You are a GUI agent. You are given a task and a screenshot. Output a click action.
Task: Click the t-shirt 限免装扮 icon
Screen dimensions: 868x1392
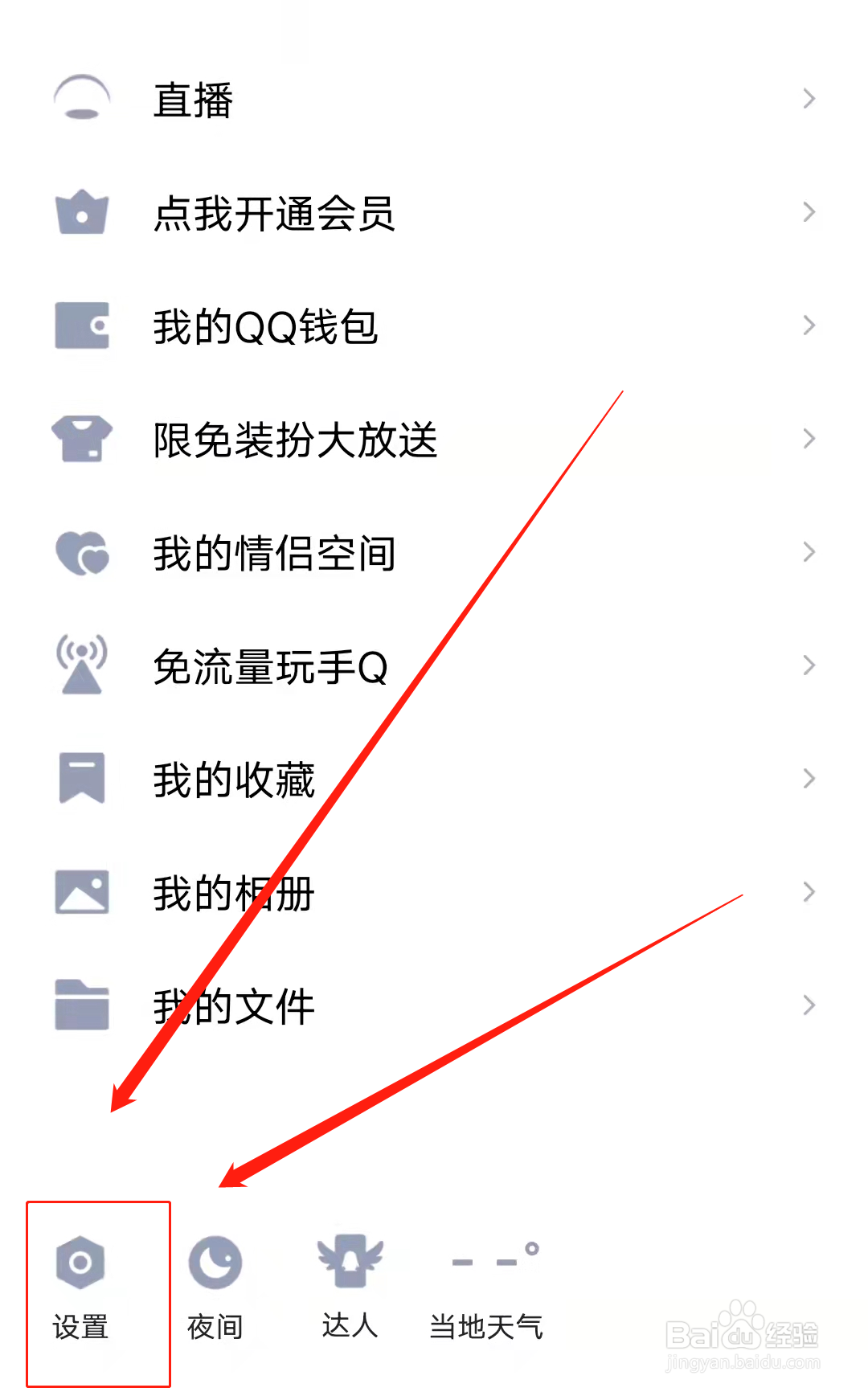click(81, 439)
